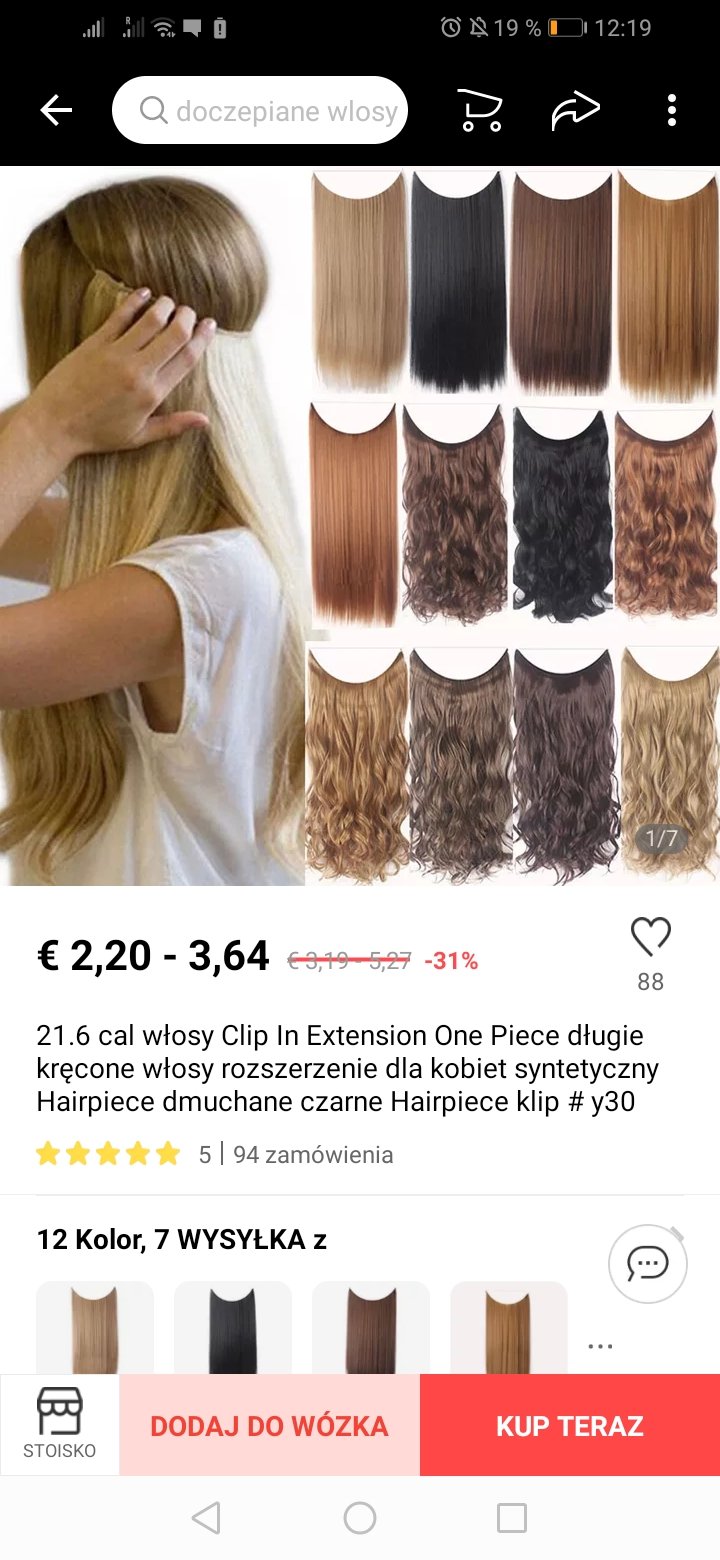720x1560 pixels.
Task: Select the black color variant thumbnail
Action: coord(232,1328)
